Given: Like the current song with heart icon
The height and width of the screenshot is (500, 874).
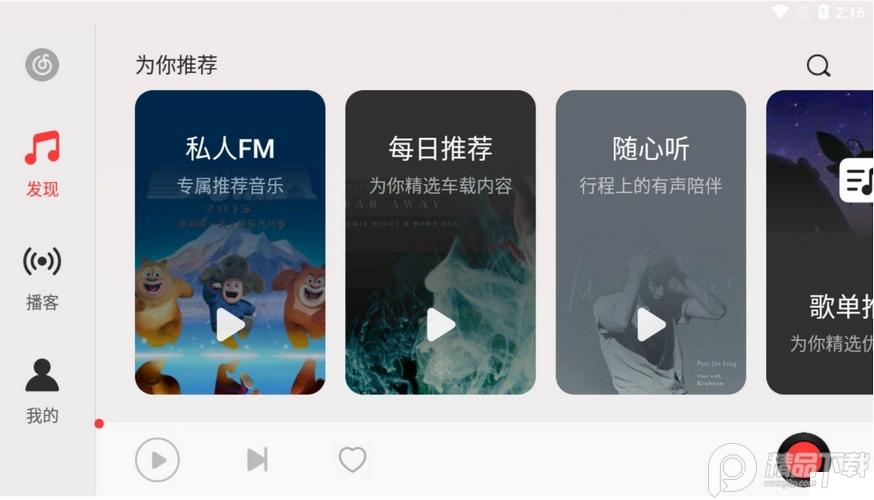Looking at the screenshot, I should pos(352,460).
